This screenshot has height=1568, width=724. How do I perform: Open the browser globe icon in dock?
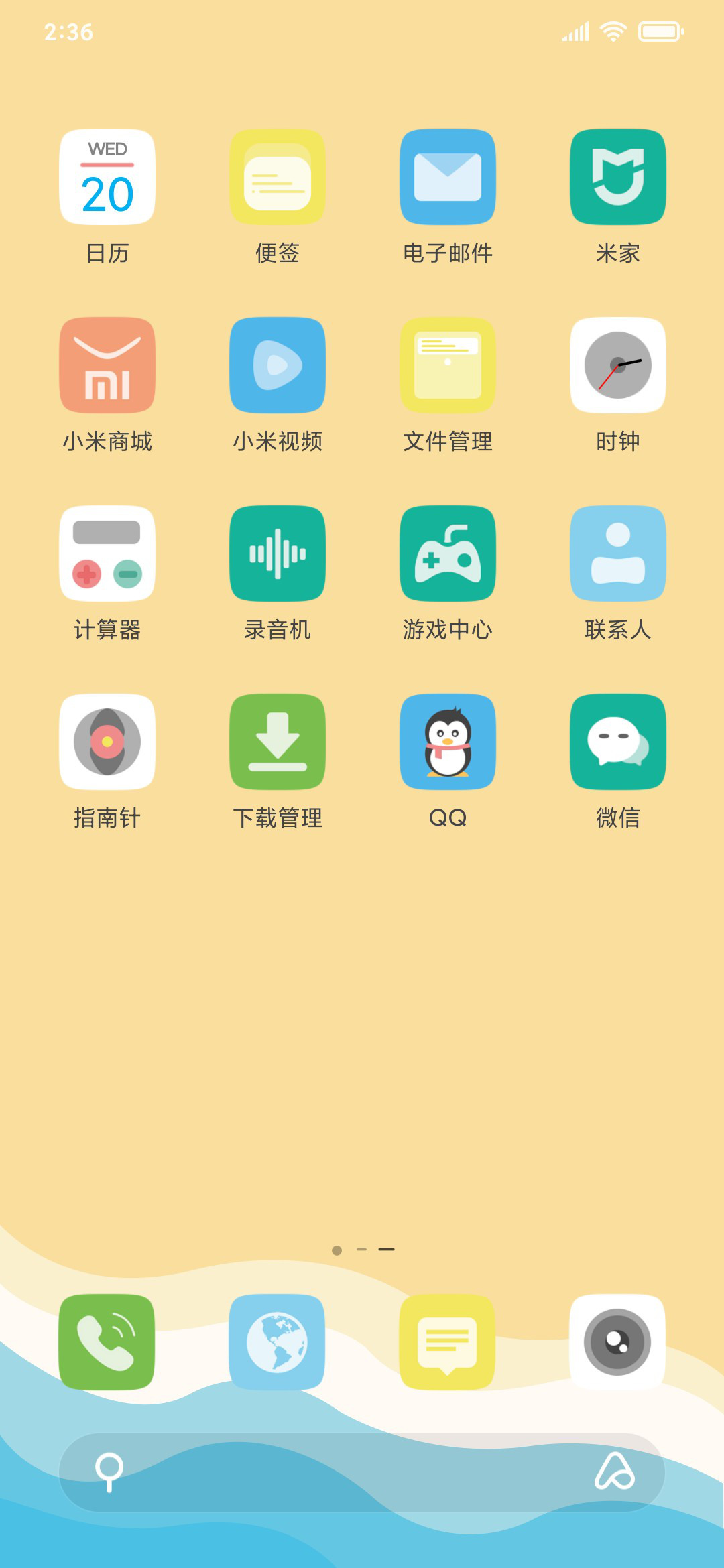click(x=277, y=1342)
